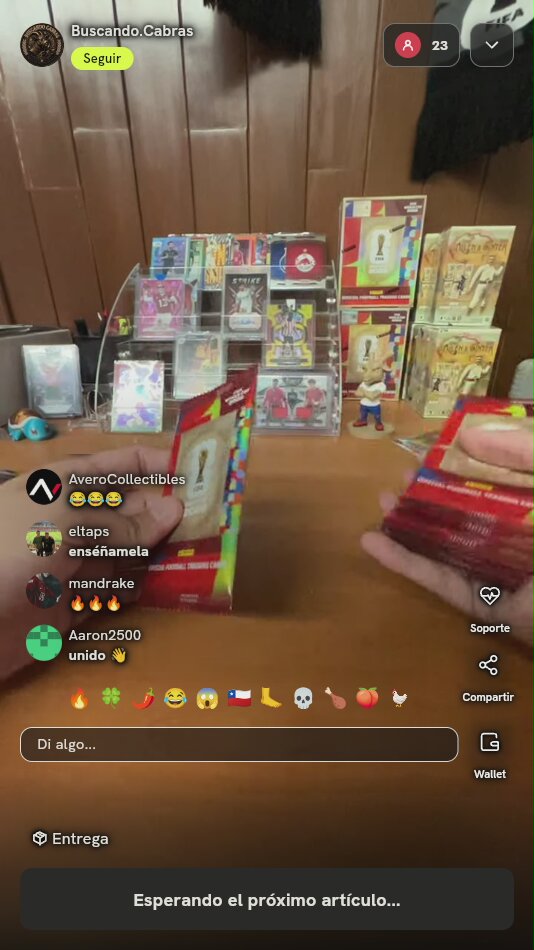Open the Buscando.Cabras profile avatar
The image size is (534, 950).
click(x=42, y=45)
